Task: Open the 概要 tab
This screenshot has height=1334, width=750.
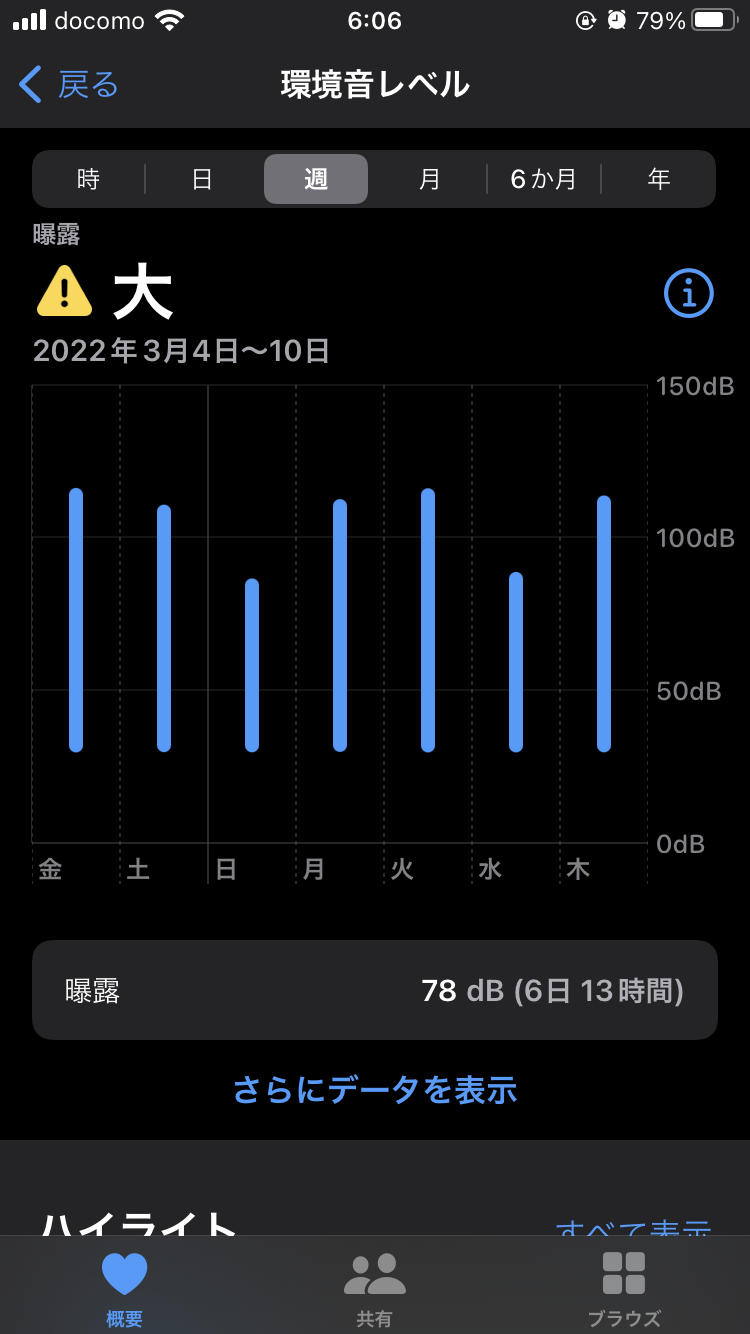Action: 125,1288
